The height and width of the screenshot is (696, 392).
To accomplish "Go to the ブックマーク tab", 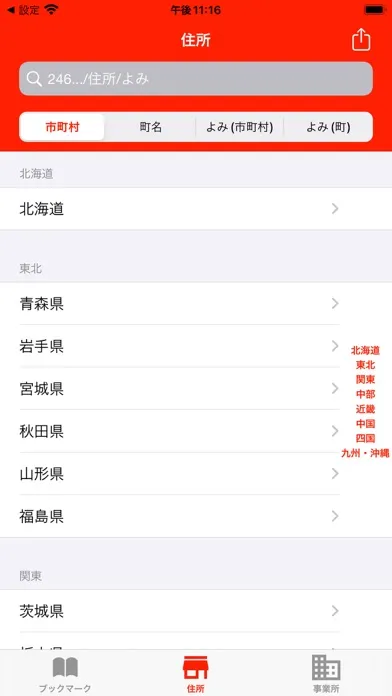I will click(65, 675).
